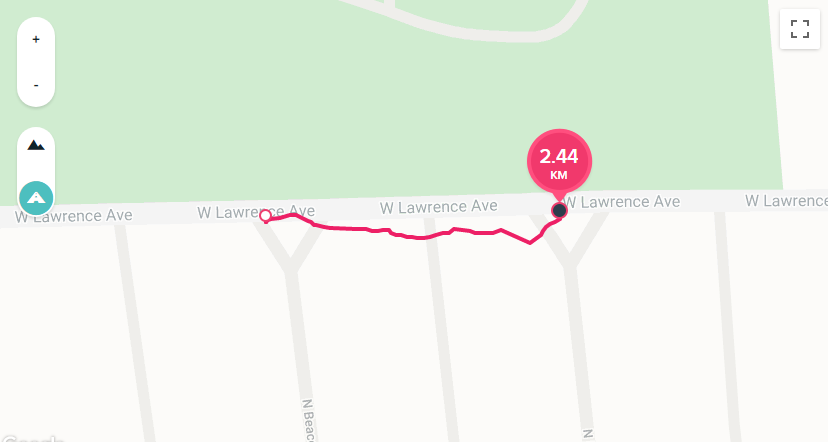828x442 pixels.
Task: Switch to terrain map view
Action: pos(36,146)
